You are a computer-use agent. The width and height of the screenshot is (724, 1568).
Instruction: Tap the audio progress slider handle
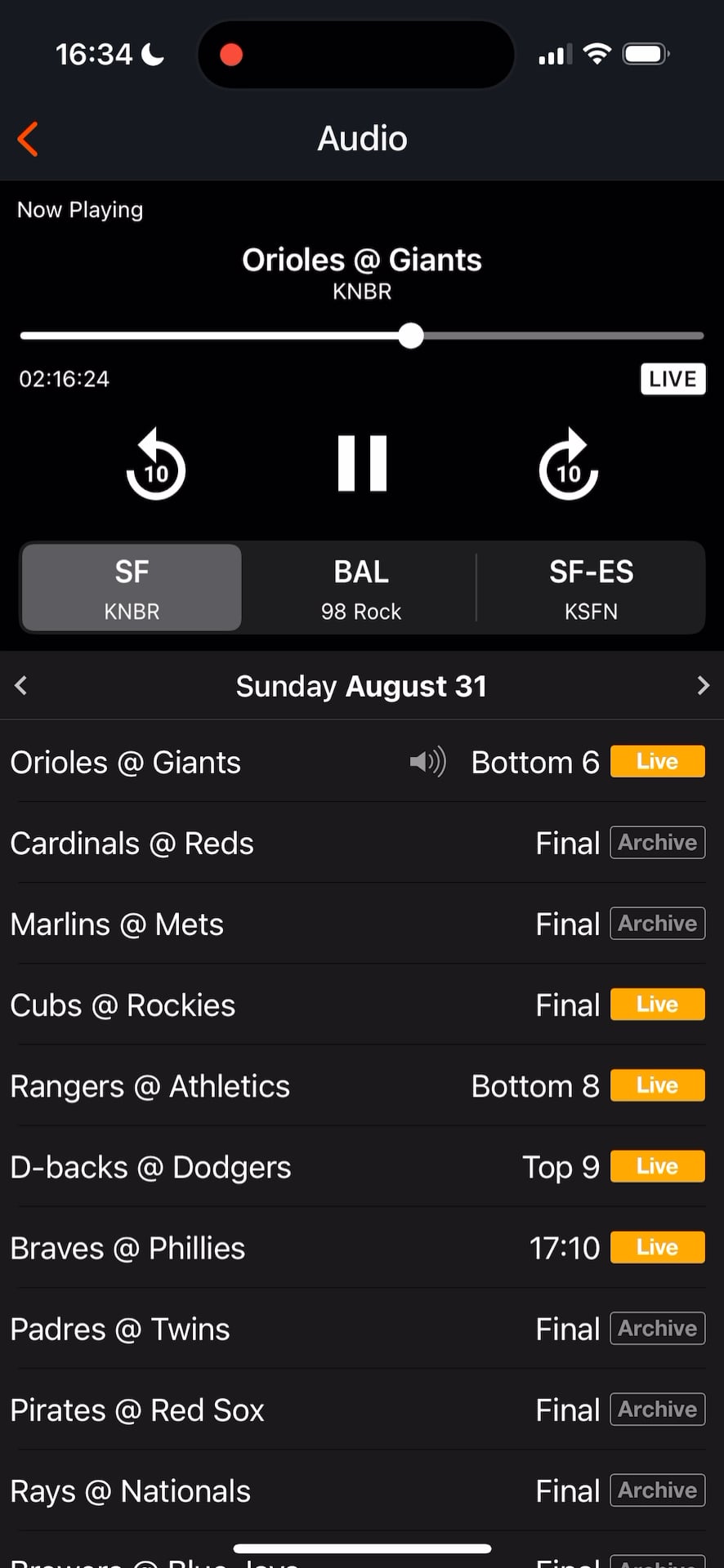pyautogui.click(x=411, y=336)
